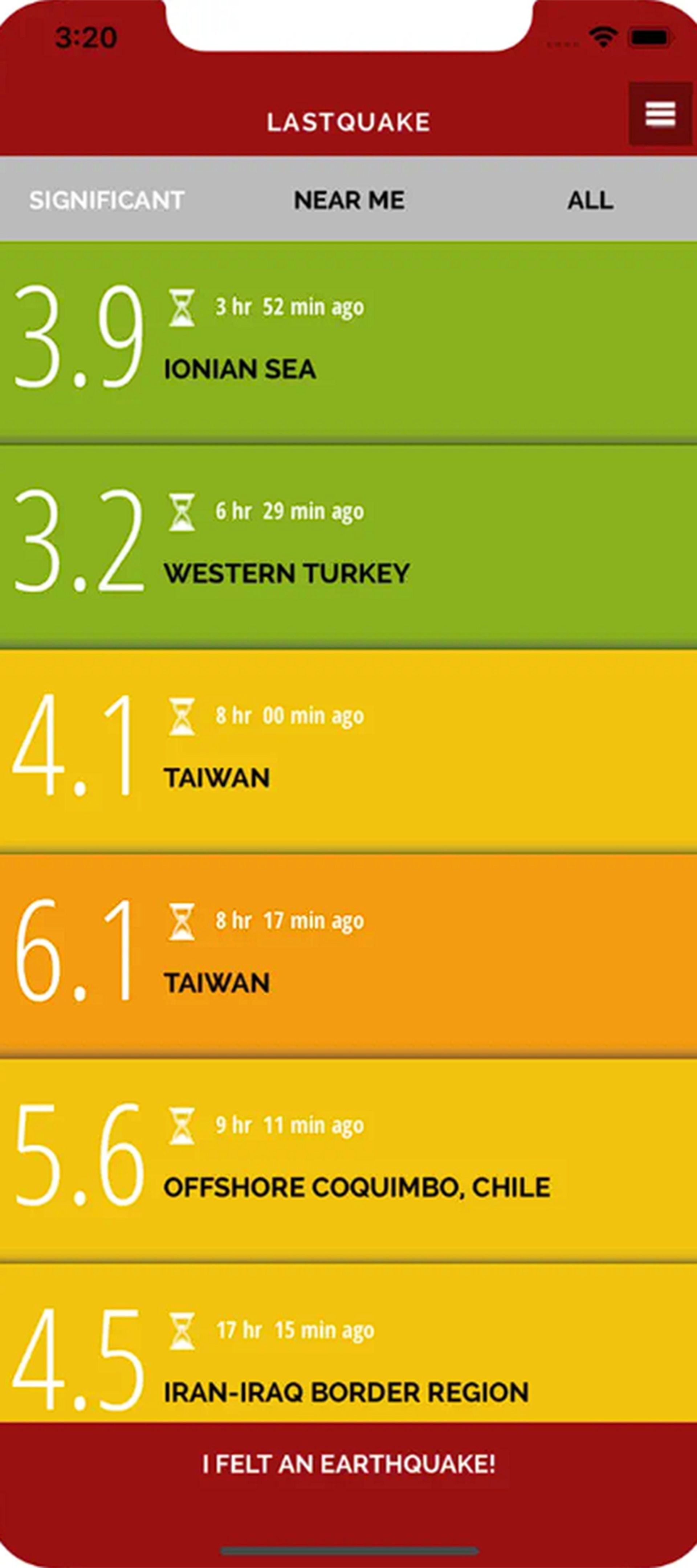The width and height of the screenshot is (697, 1568).
Task: Switch to the Near Me tab
Action: click(x=349, y=200)
